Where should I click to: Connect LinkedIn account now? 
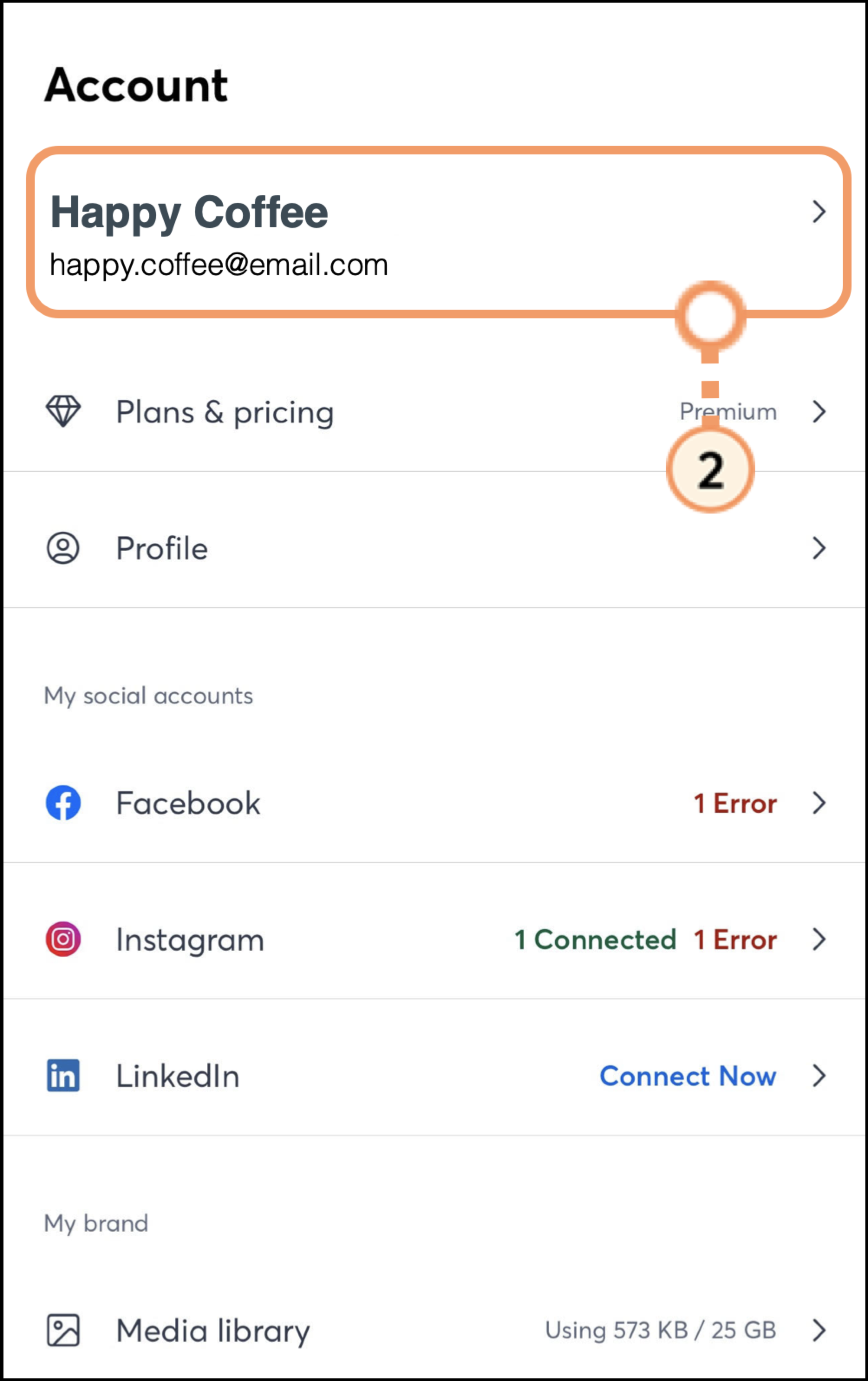687,1076
